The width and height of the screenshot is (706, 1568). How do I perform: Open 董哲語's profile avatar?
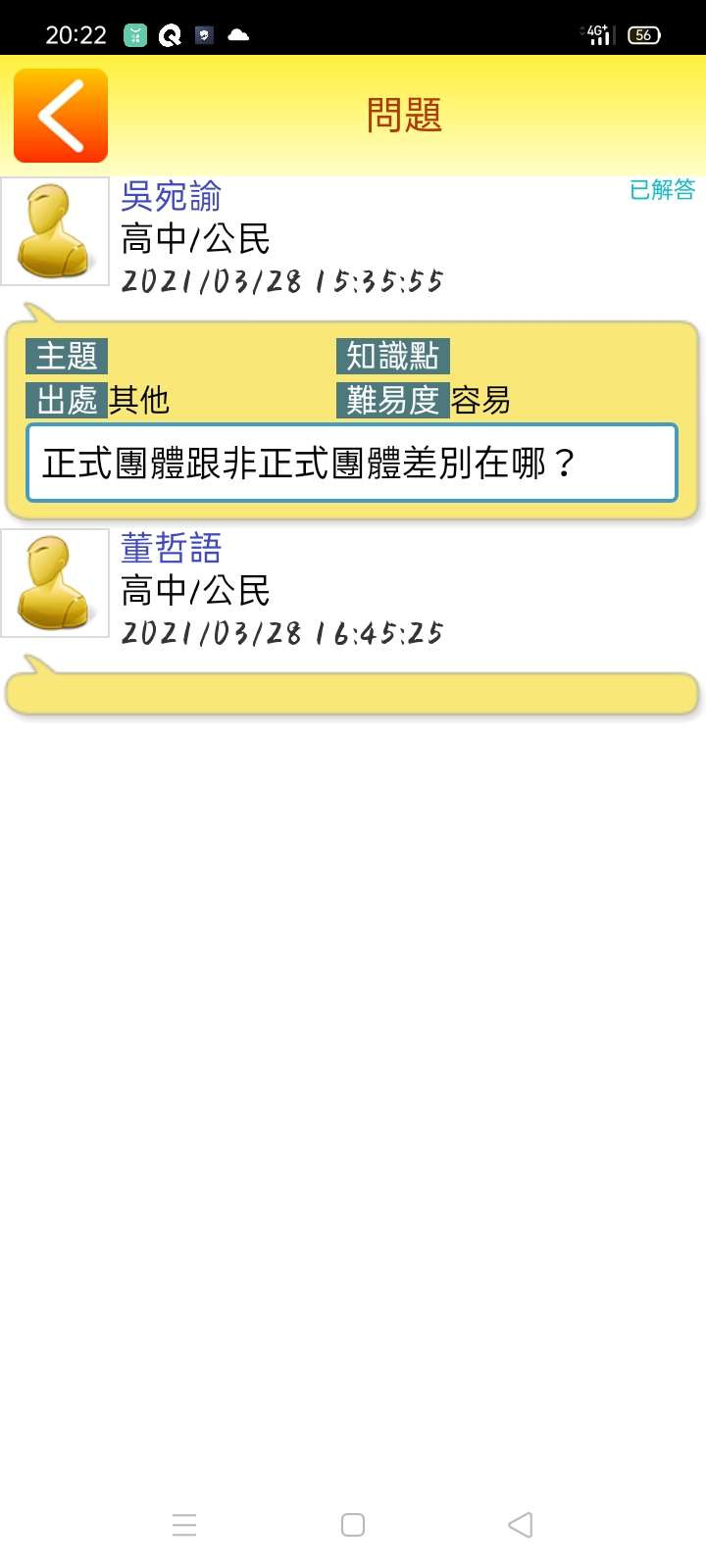tap(55, 583)
